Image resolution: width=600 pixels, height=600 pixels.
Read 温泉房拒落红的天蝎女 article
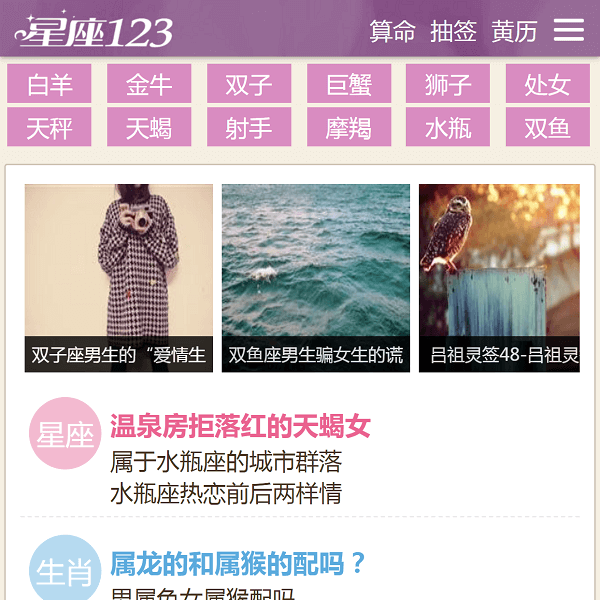pos(240,427)
